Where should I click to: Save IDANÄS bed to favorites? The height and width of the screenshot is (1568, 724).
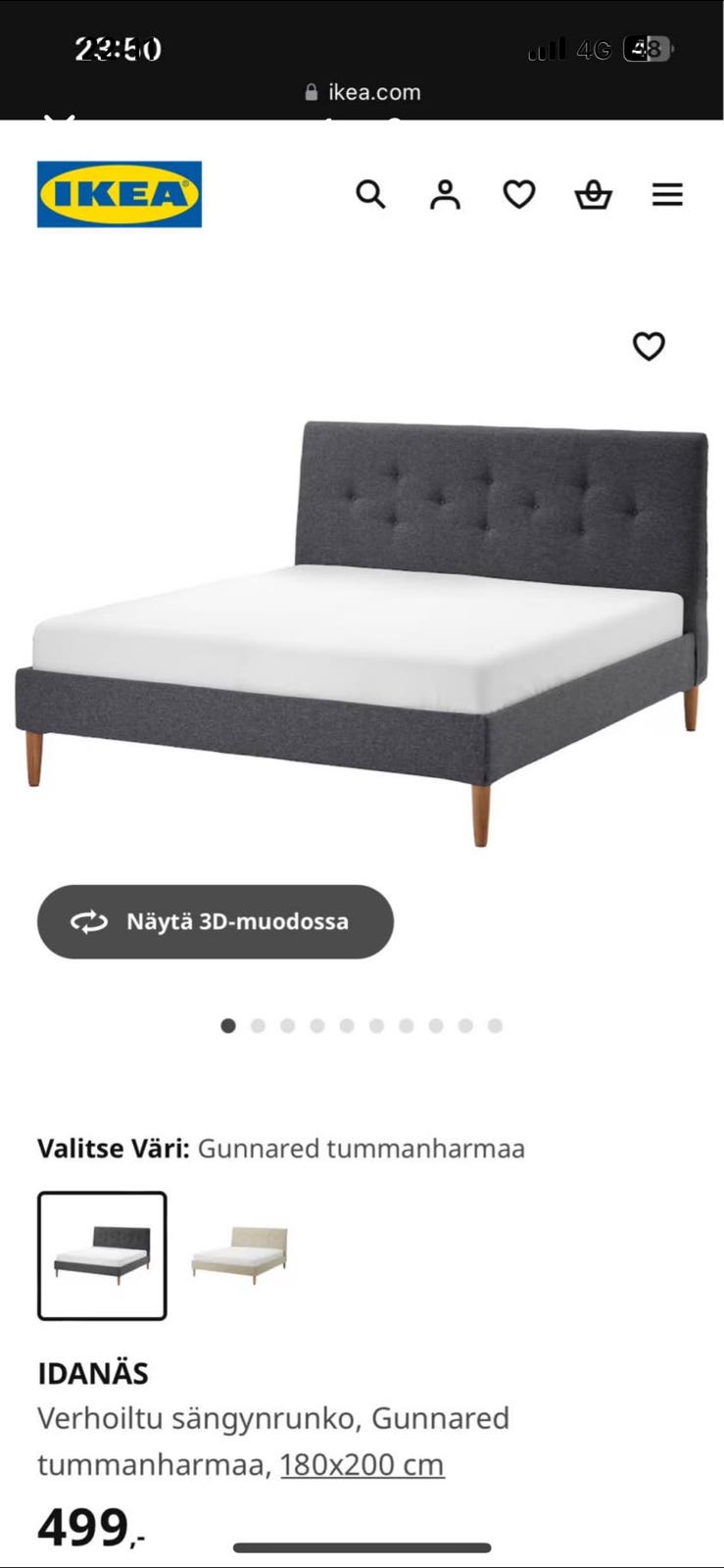pyautogui.click(x=649, y=346)
